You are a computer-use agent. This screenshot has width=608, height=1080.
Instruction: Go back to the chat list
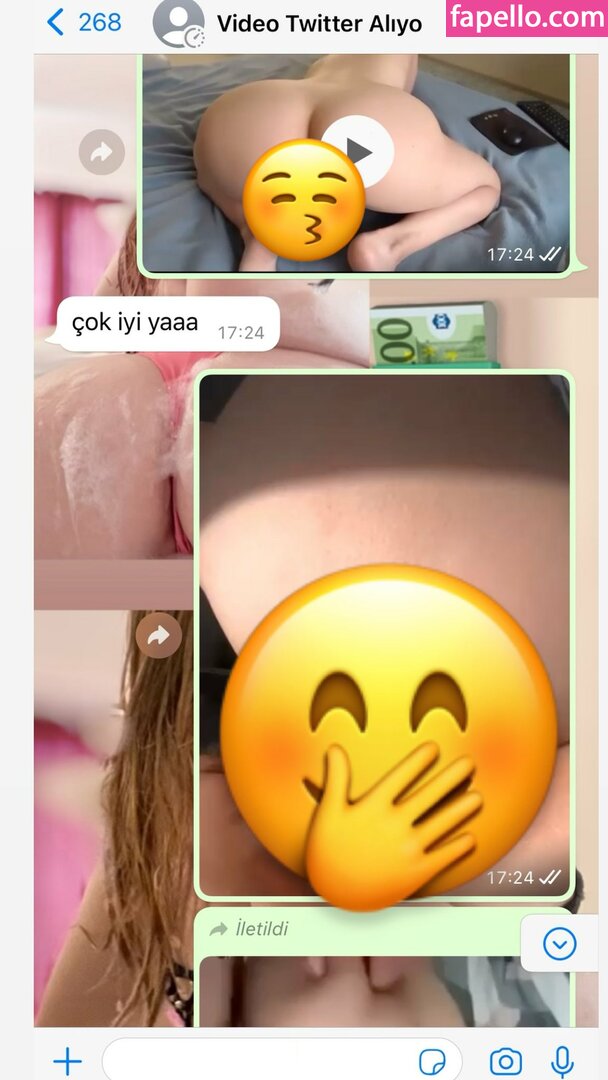click(84, 22)
